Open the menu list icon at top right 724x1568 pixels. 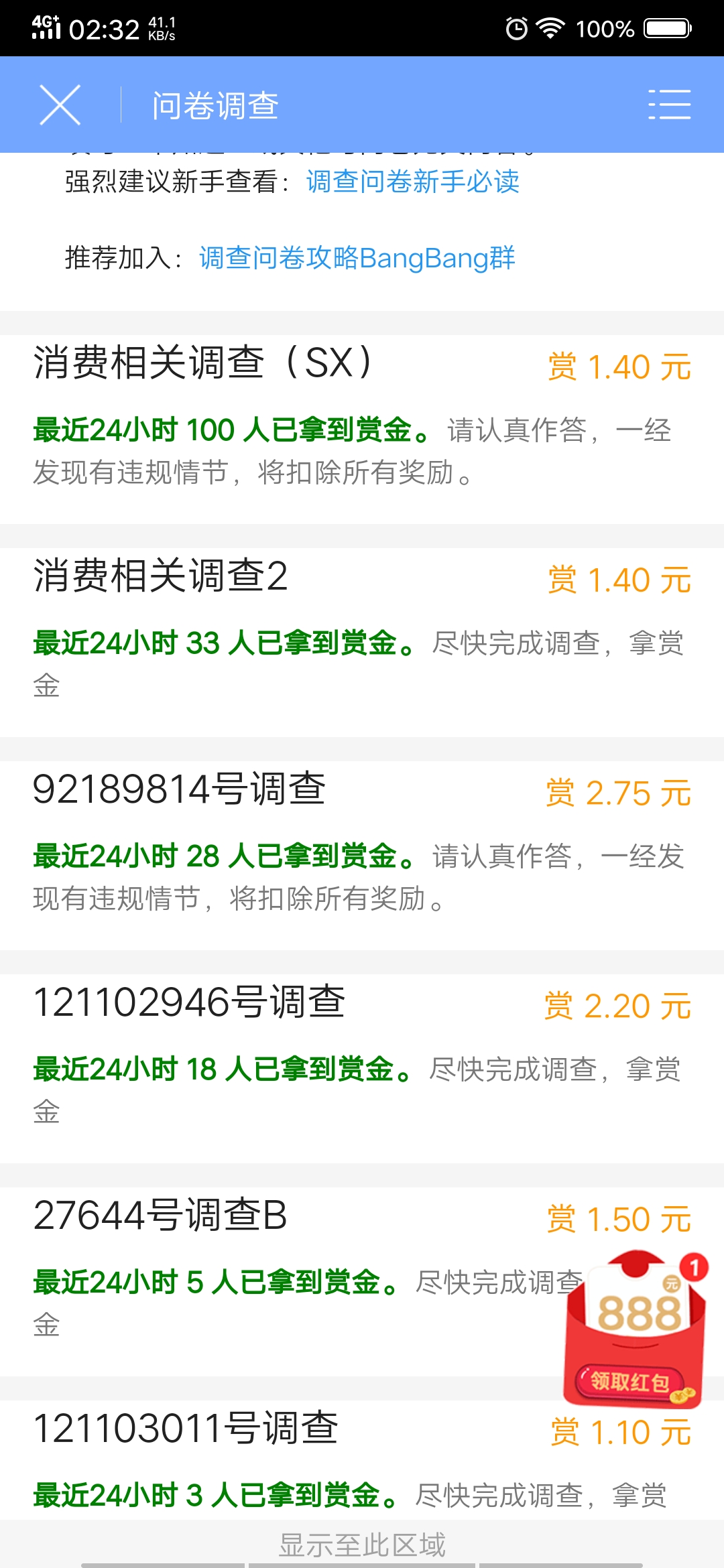[x=670, y=104]
